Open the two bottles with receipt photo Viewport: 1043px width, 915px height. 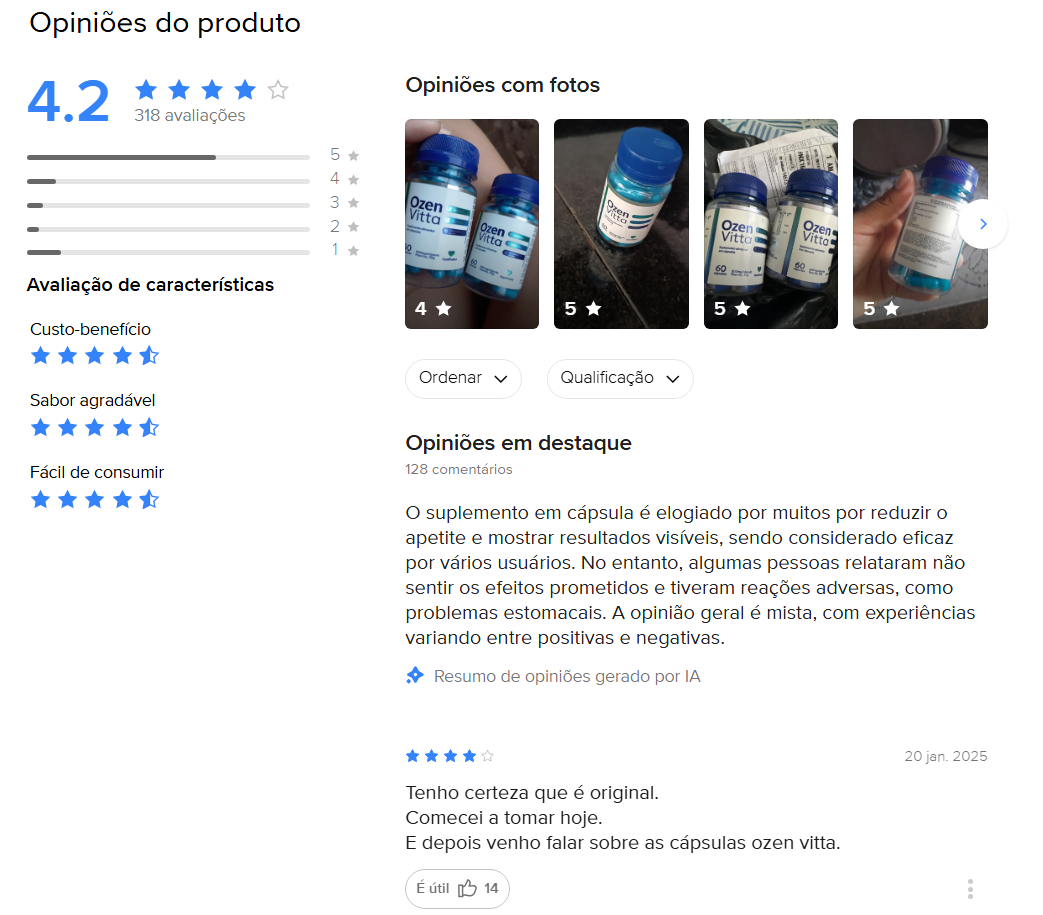[x=770, y=223]
